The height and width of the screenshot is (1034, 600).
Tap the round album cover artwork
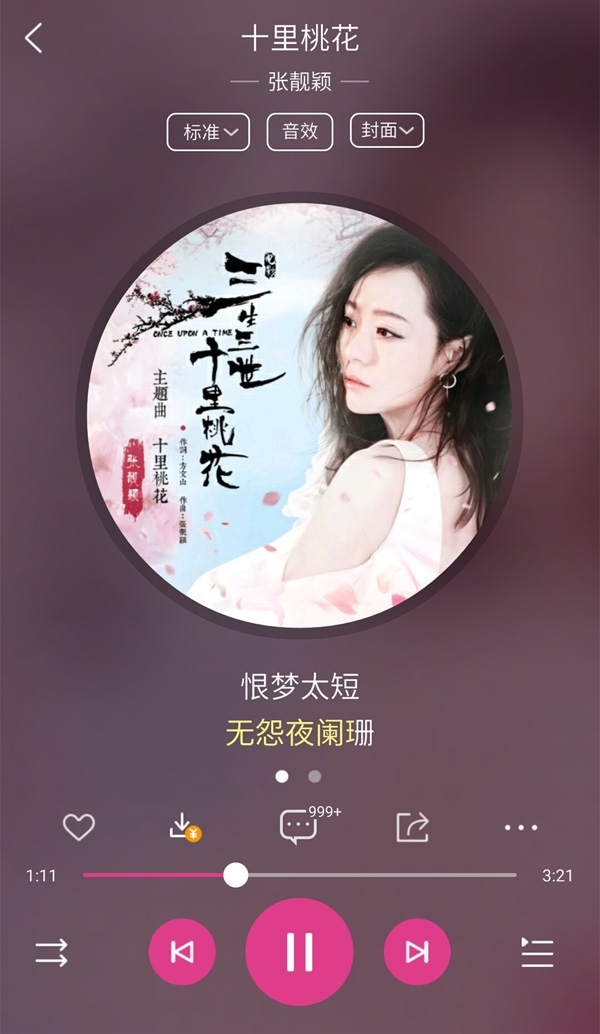click(x=299, y=415)
